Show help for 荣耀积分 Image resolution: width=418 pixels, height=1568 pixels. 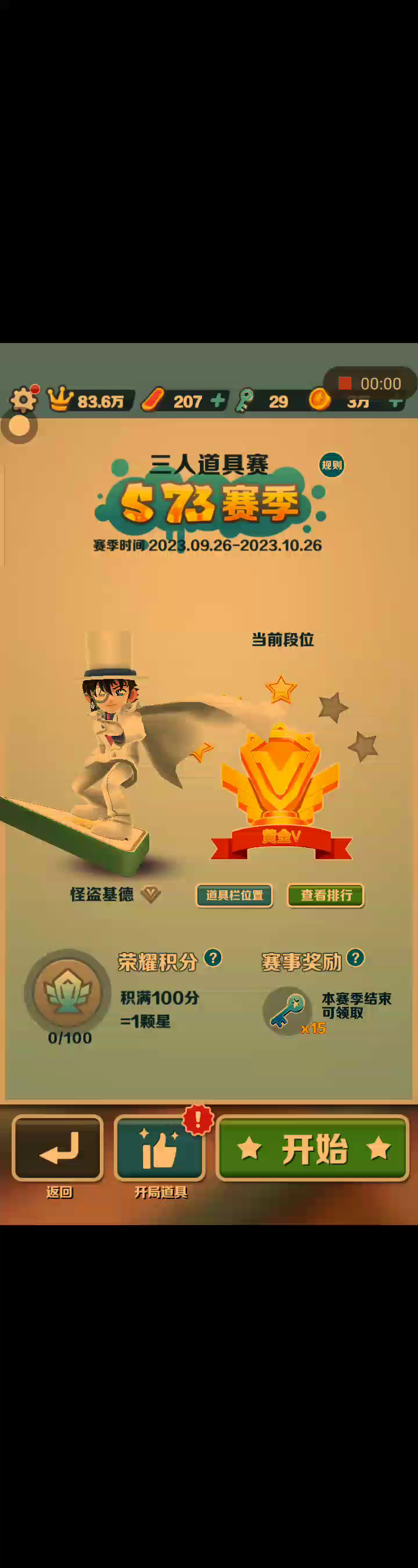(212, 958)
